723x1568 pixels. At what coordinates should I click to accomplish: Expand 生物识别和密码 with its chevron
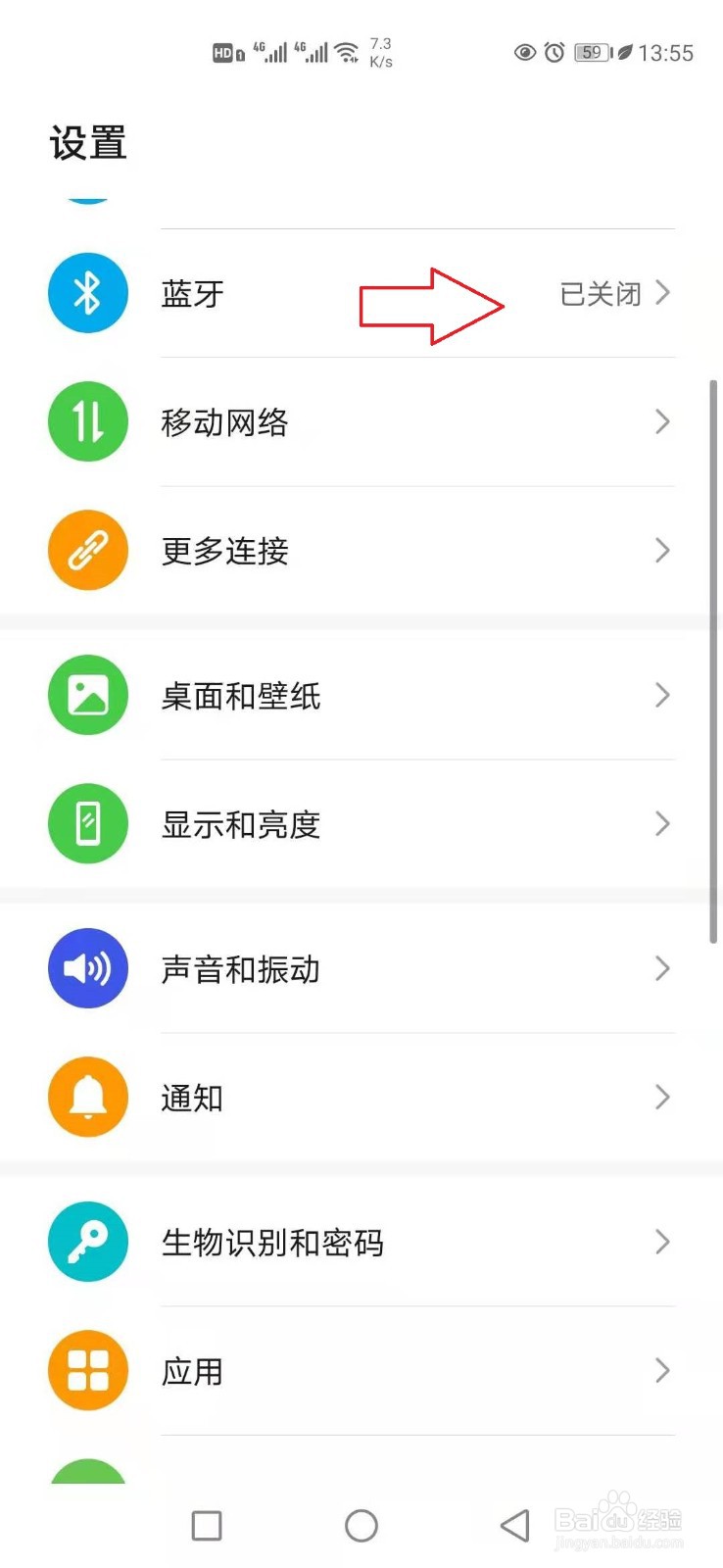point(663,1242)
